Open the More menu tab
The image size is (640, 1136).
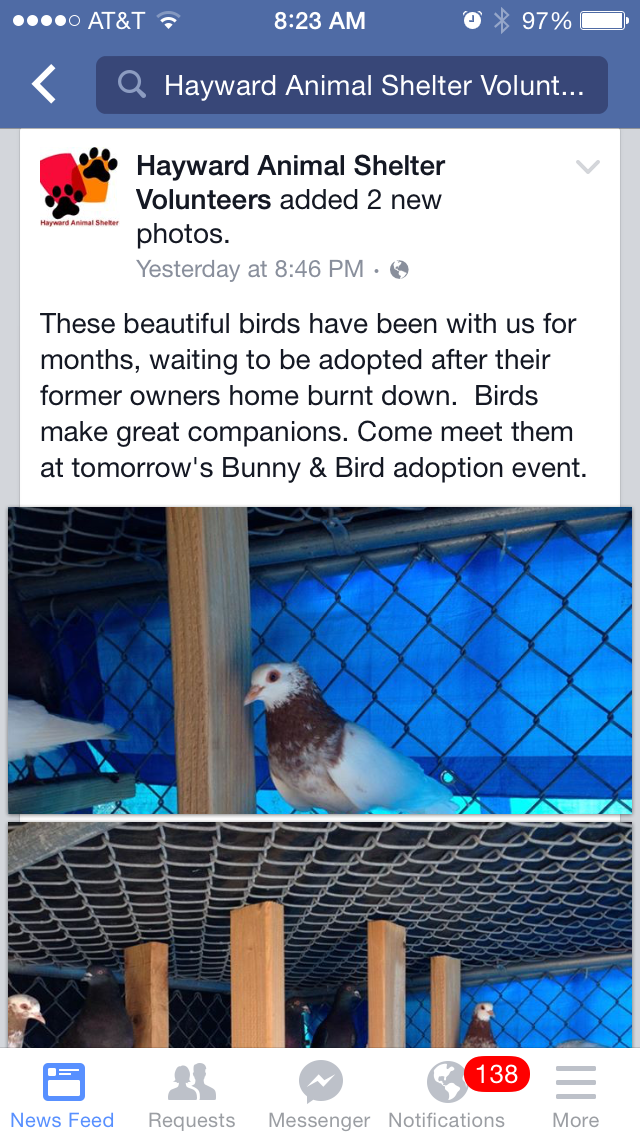576,1094
